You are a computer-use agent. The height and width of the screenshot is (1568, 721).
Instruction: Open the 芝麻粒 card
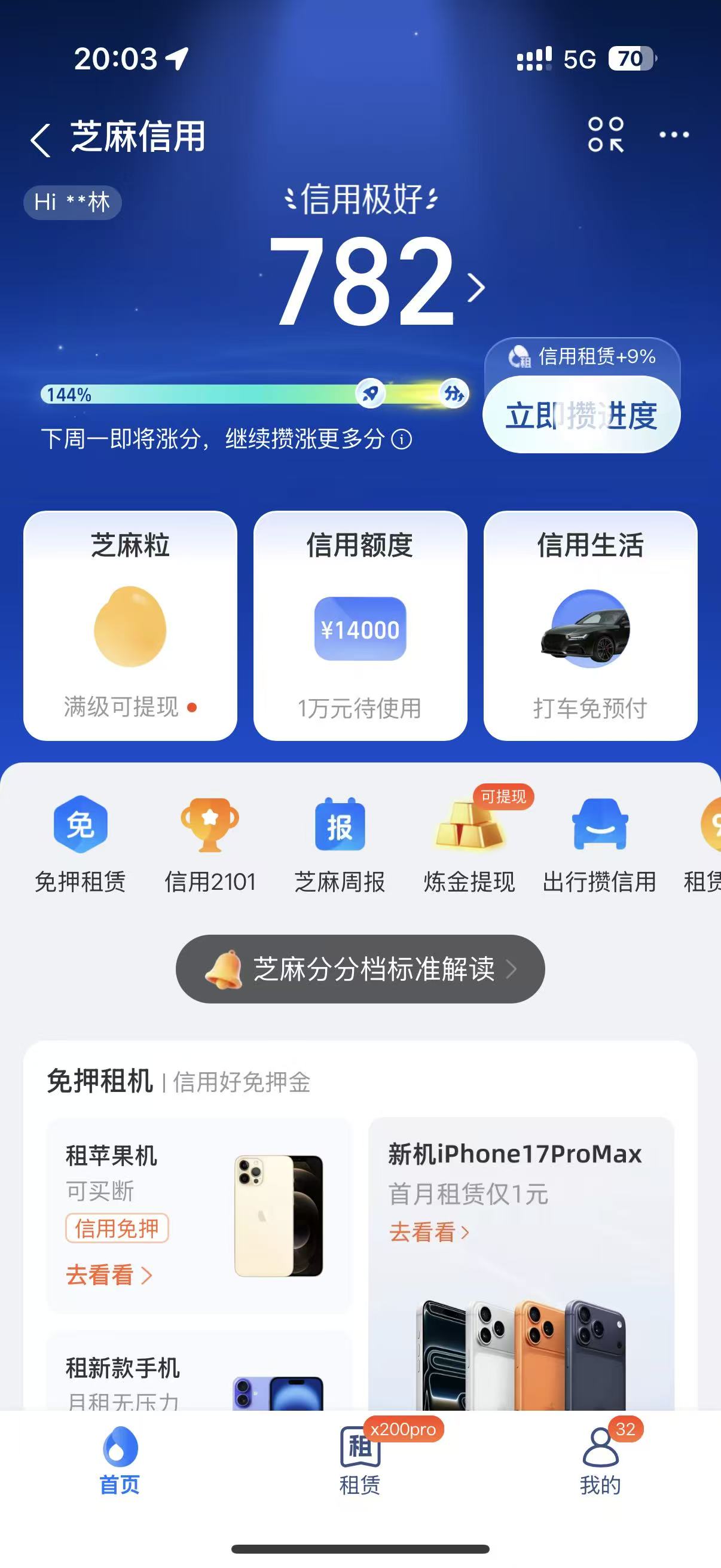[130, 625]
